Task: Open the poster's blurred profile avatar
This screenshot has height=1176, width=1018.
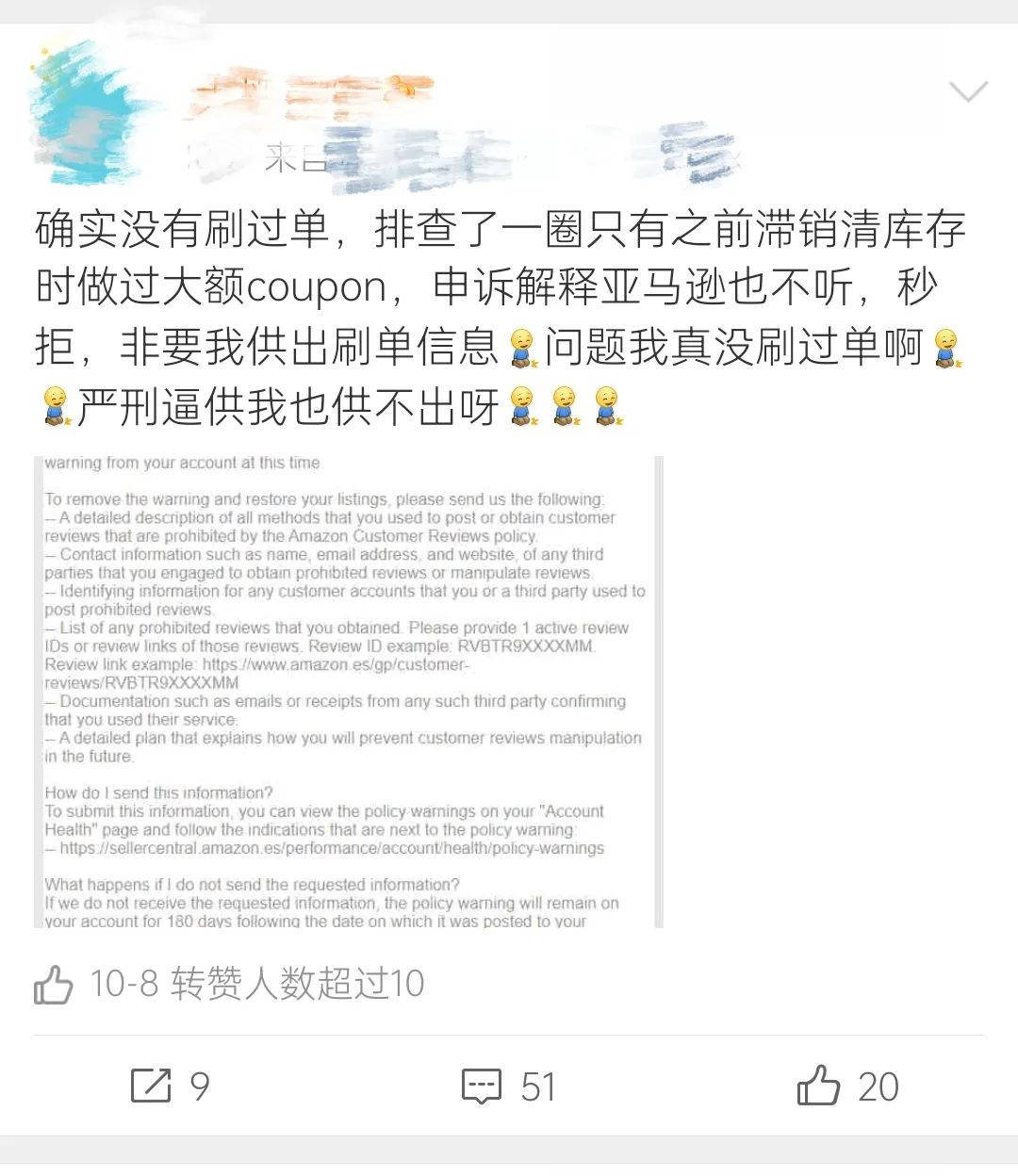Action: [90, 113]
